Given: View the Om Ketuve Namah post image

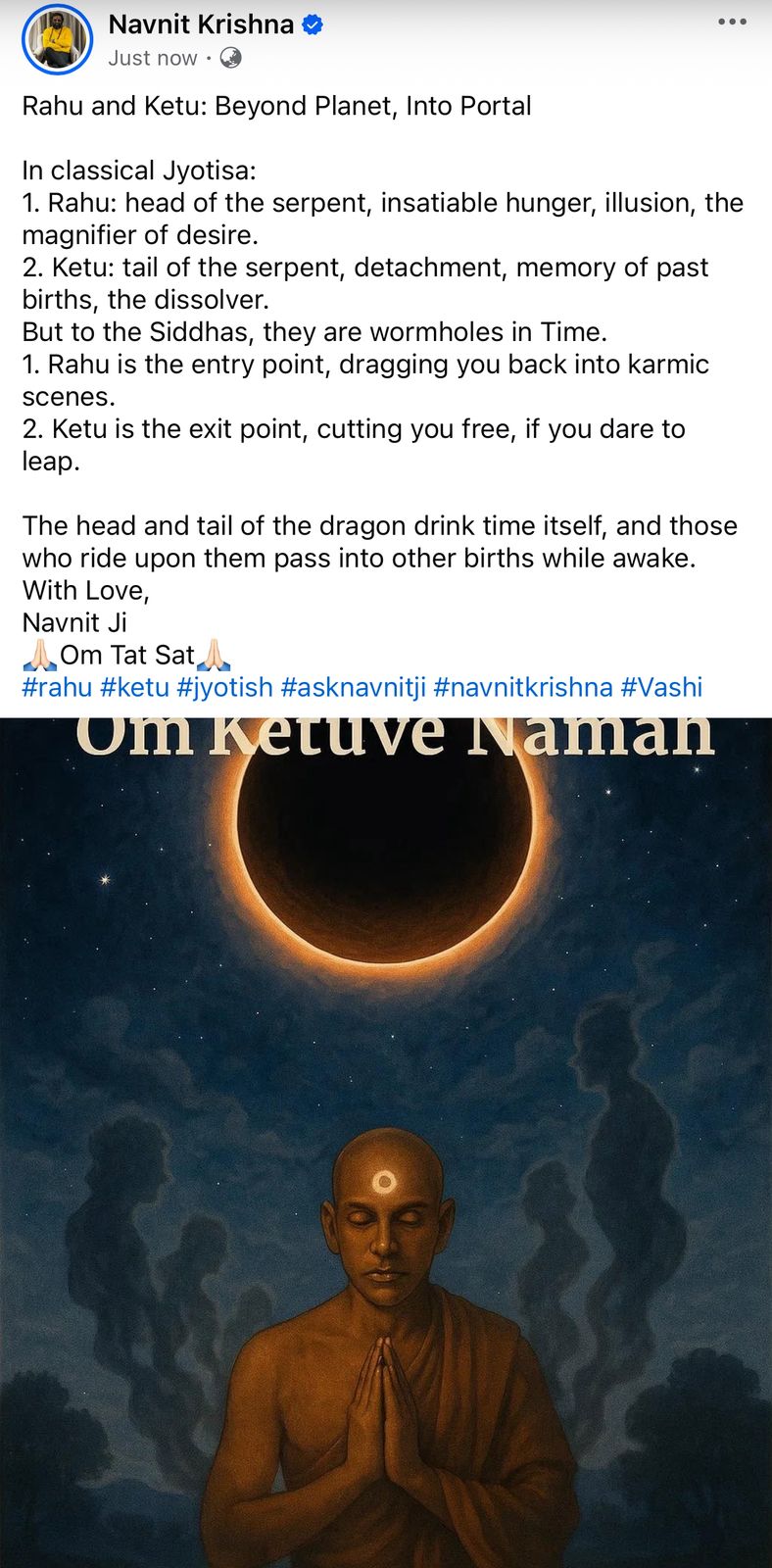Looking at the screenshot, I should [x=386, y=1143].
